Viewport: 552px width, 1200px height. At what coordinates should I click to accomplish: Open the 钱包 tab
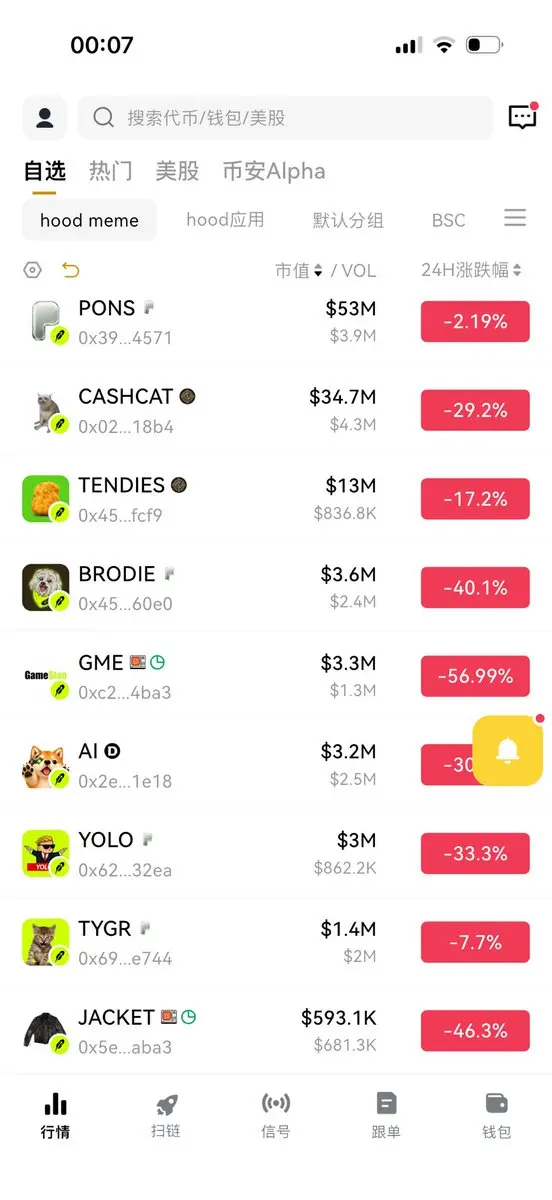tap(496, 1115)
